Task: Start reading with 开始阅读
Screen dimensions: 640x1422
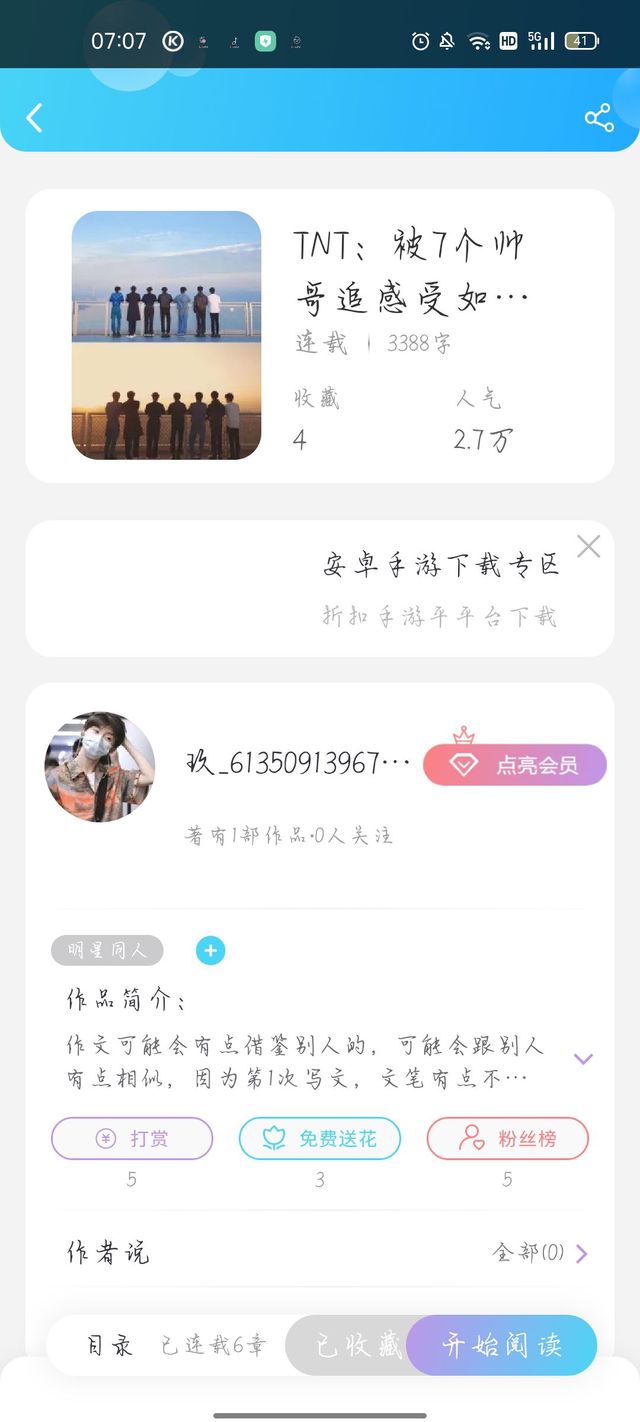Action: pos(502,1346)
